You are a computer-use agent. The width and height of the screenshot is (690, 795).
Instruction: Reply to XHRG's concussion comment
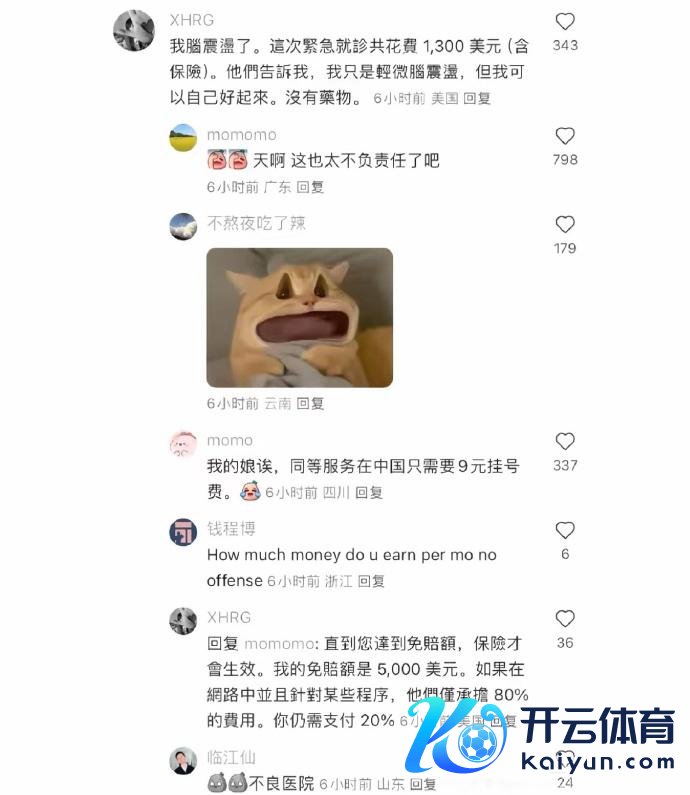[477, 100]
